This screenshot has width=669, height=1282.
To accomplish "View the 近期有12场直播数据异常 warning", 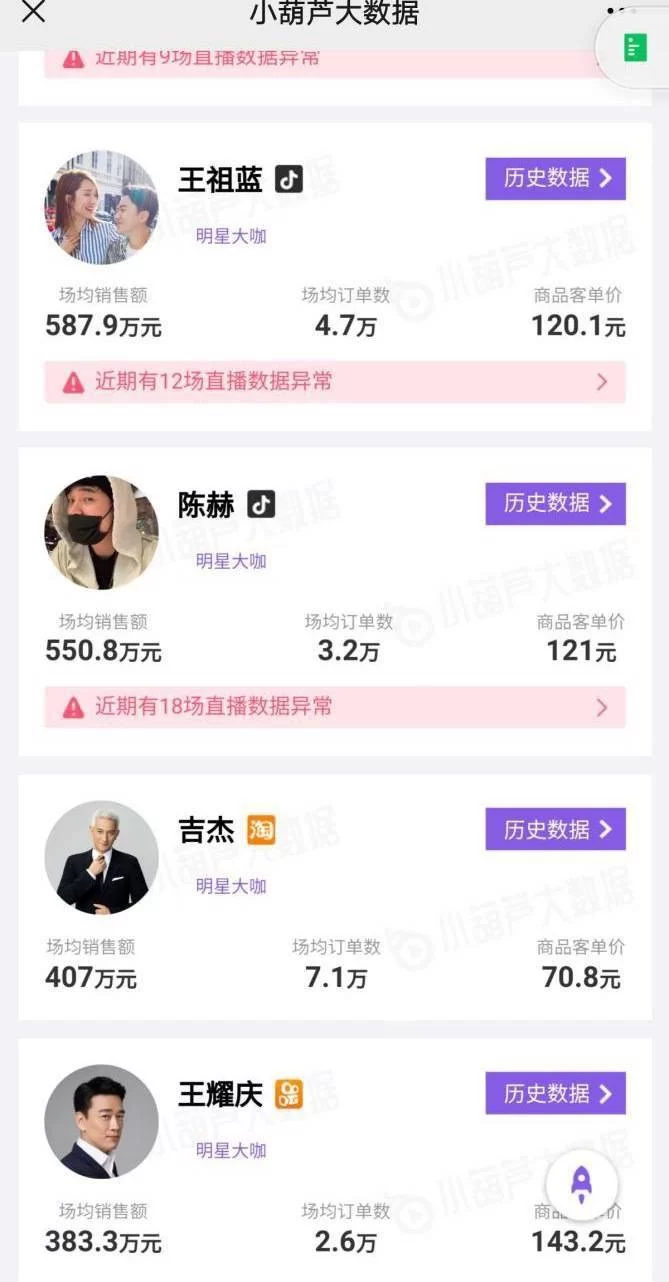I will [x=335, y=382].
